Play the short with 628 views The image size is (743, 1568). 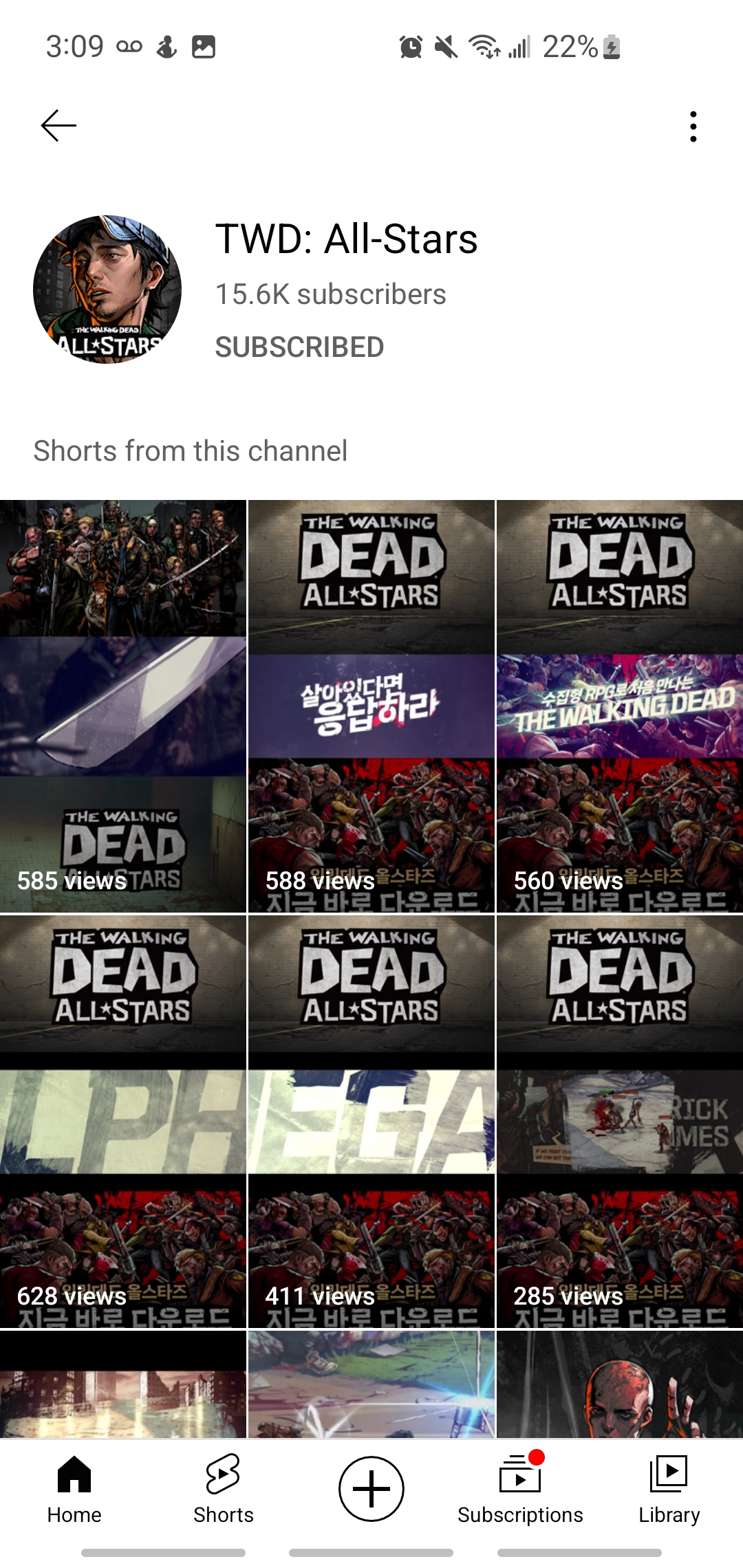123,1122
